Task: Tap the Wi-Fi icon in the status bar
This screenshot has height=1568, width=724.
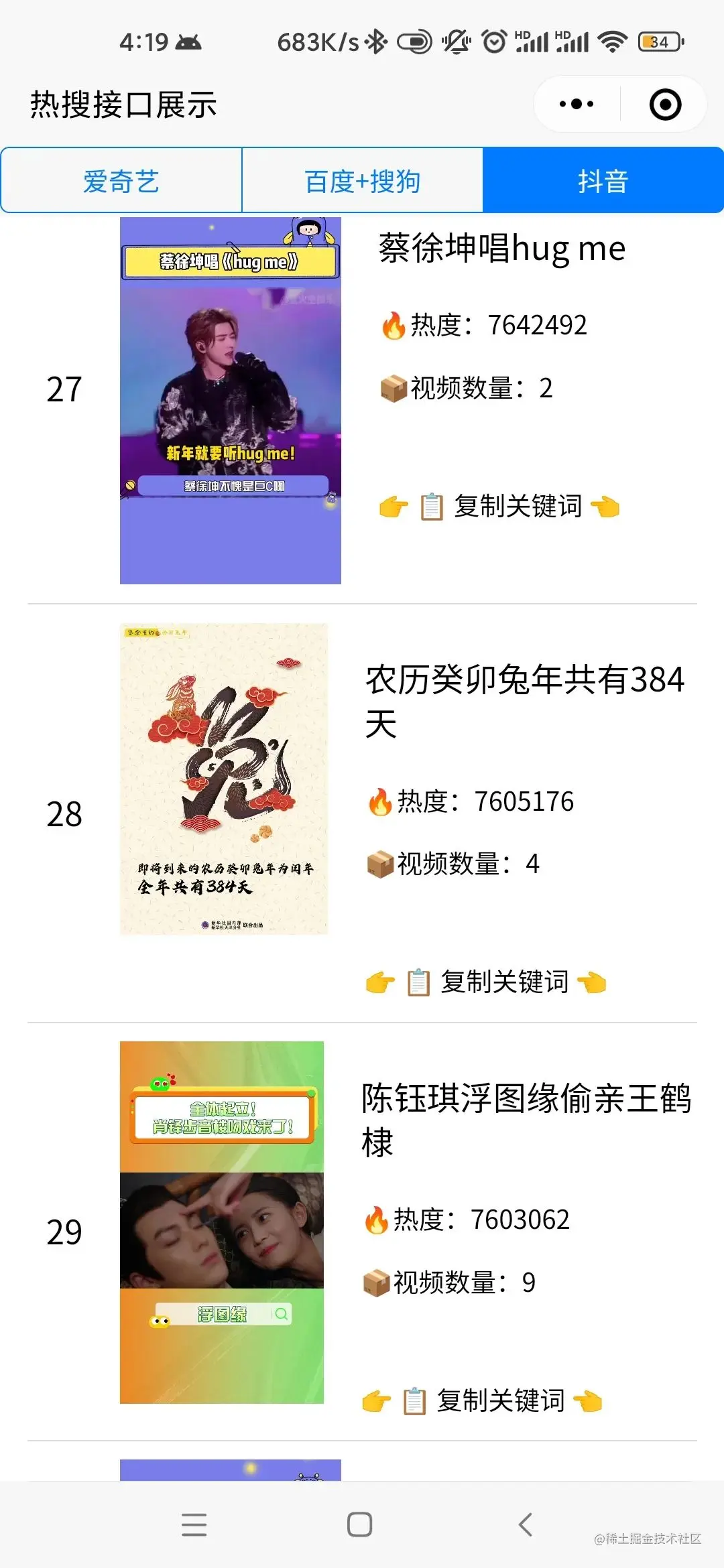Action: [x=612, y=42]
